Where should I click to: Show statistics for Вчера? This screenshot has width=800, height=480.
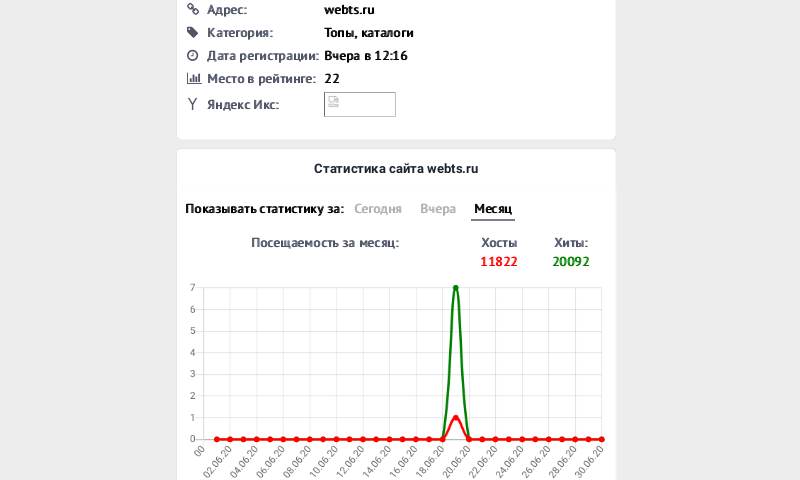438,209
